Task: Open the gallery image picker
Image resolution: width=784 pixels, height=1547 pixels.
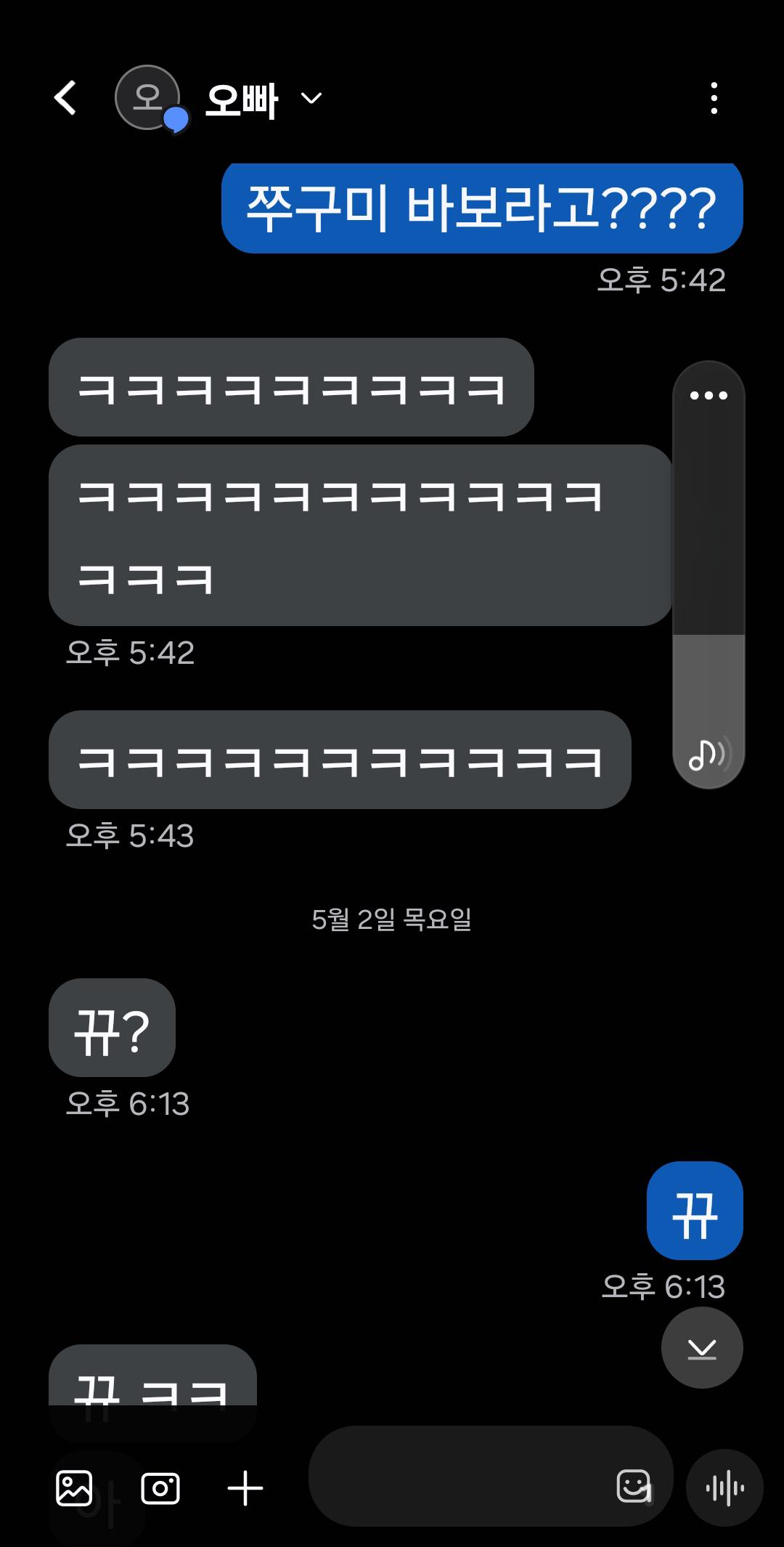Action: point(74,1488)
